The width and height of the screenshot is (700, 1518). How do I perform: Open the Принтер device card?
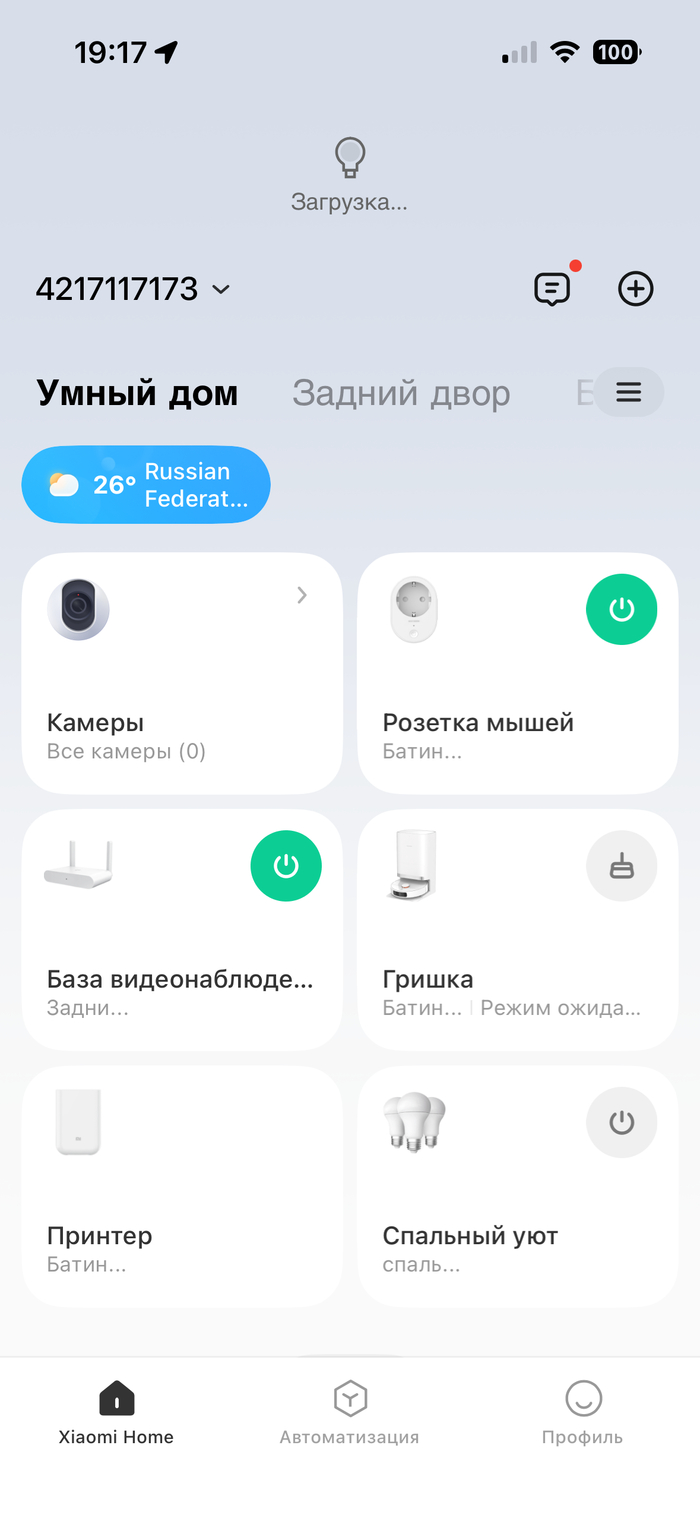coord(182,1186)
